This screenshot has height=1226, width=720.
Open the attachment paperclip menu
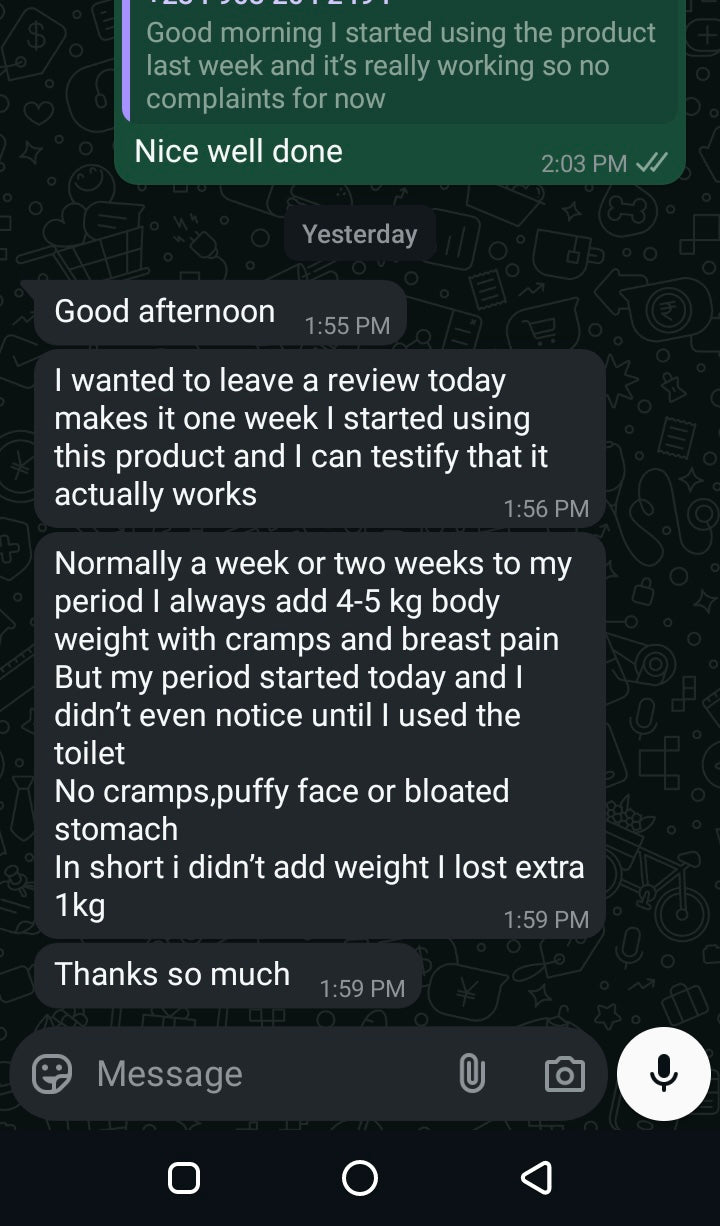coord(471,1074)
